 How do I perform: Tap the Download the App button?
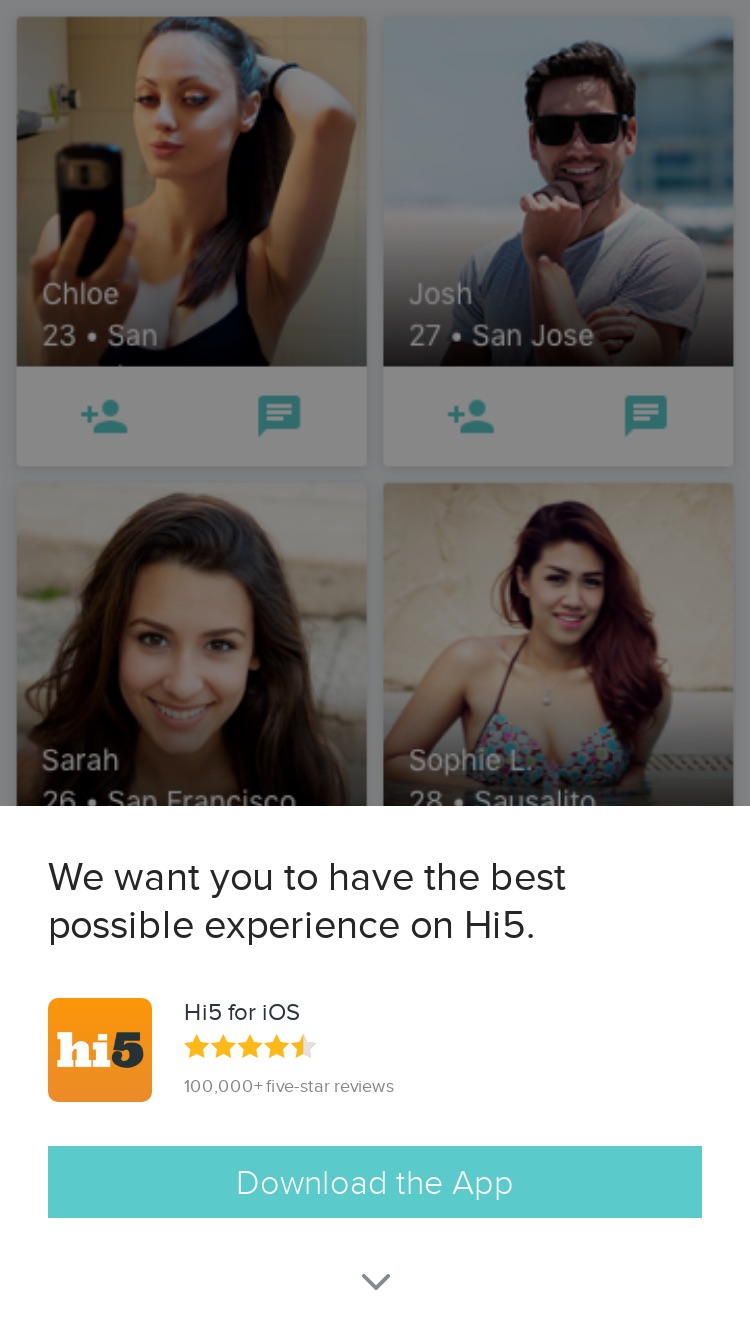pyautogui.click(x=375, y=1182)
